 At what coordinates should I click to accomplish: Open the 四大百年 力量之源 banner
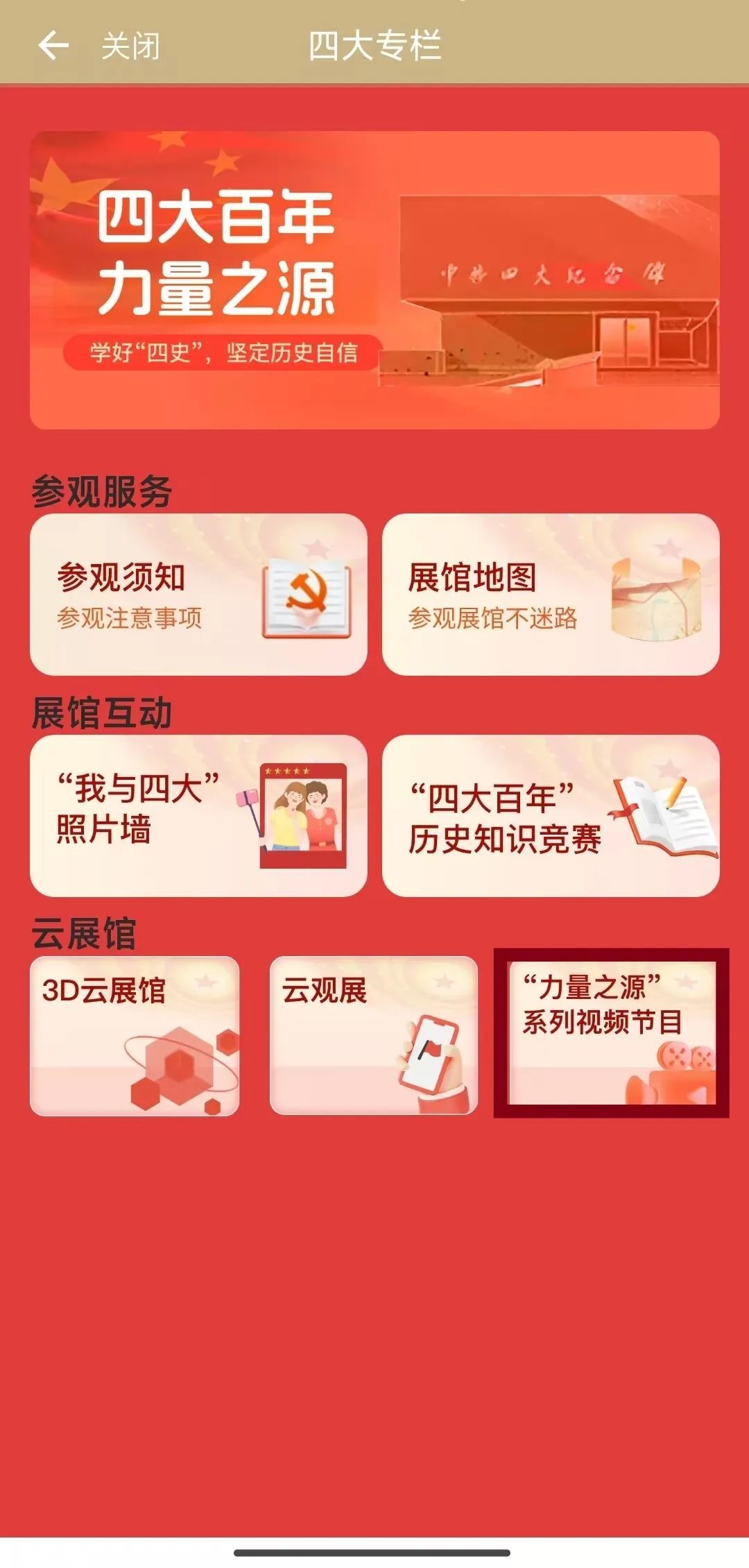[374, 280]
